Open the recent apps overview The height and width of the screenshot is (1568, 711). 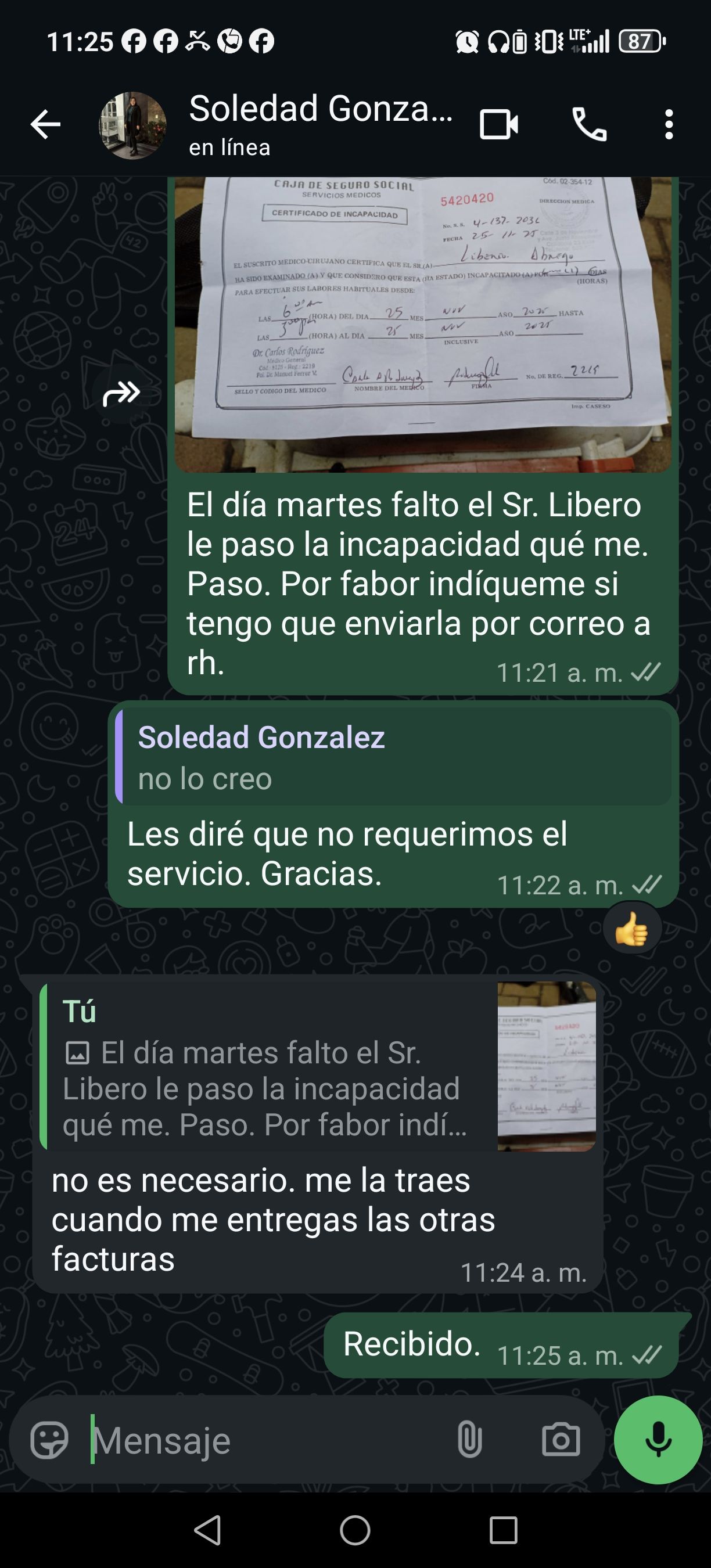tap(504, 1531)
